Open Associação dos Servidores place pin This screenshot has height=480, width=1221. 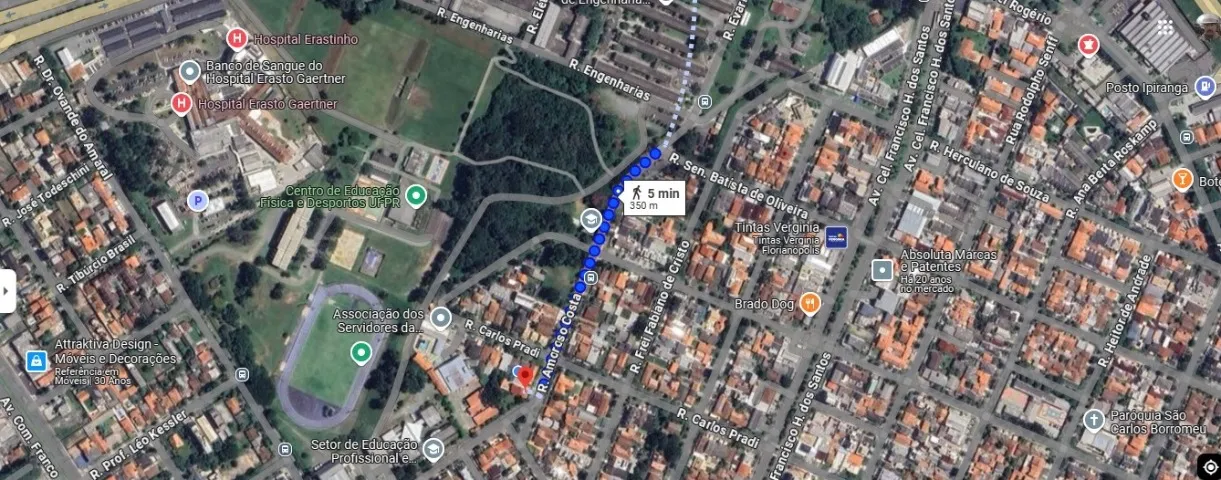(x=441, y=318)
